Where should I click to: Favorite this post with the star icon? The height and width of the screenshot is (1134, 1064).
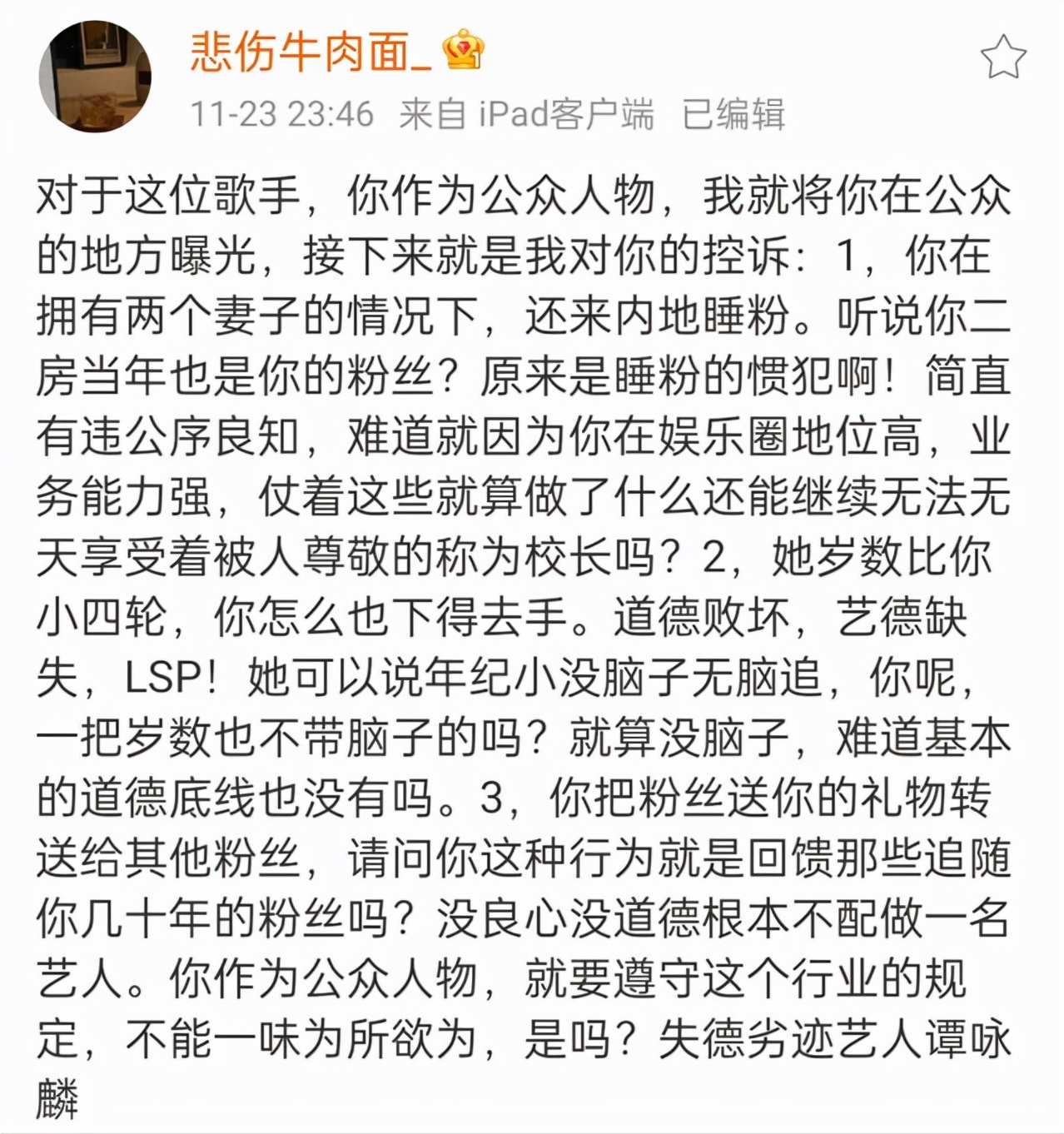(1003, 57)
